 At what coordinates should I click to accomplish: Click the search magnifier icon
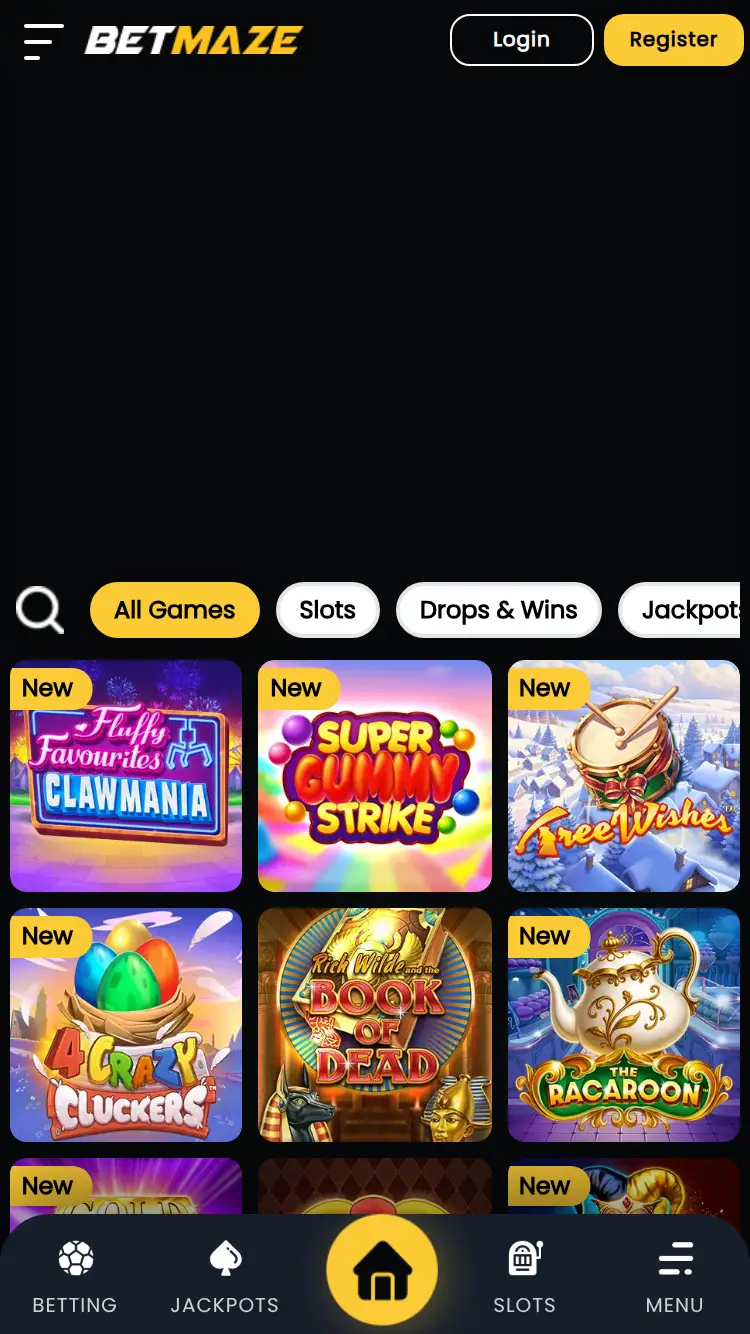39,610
